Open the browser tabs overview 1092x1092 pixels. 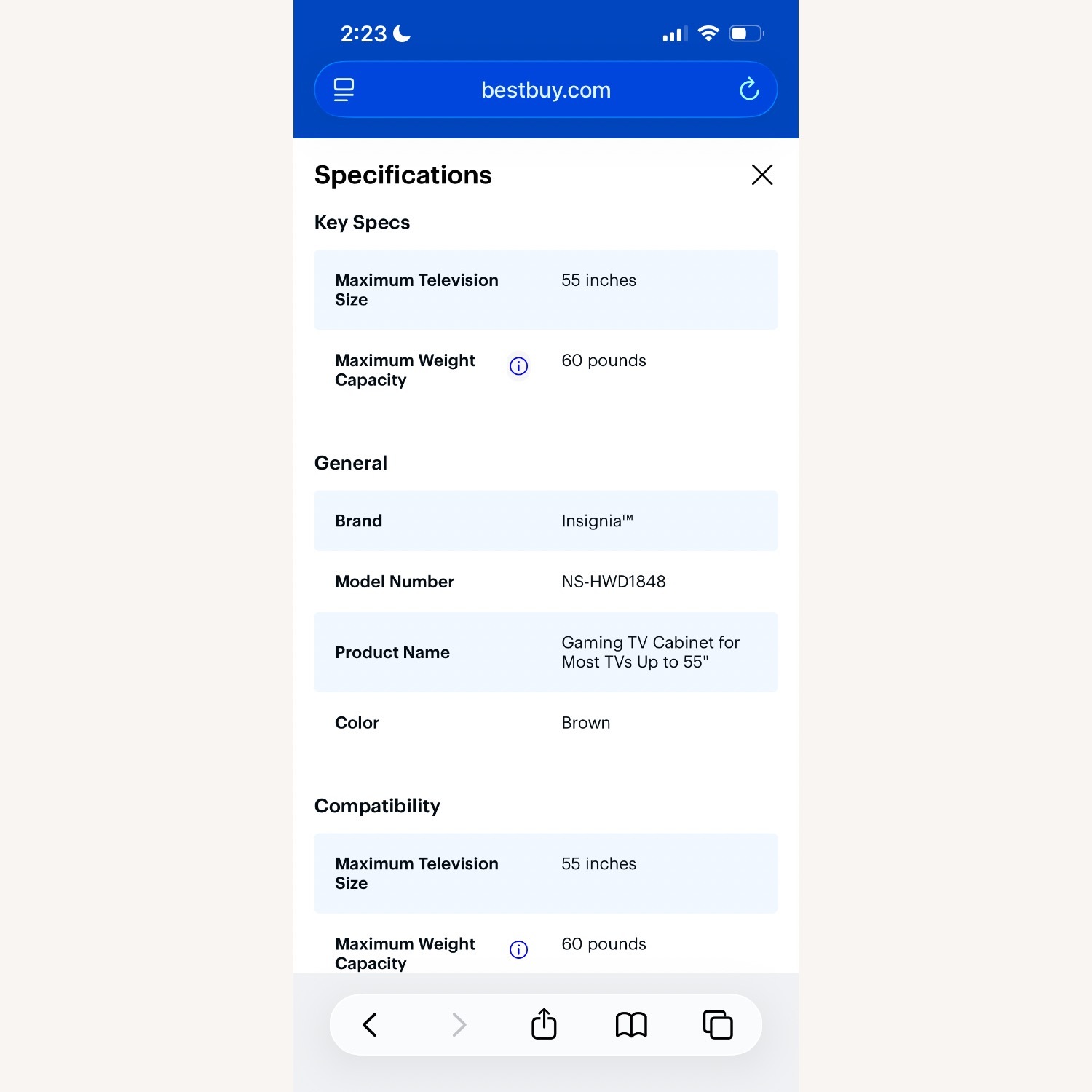click(717, 1024)
